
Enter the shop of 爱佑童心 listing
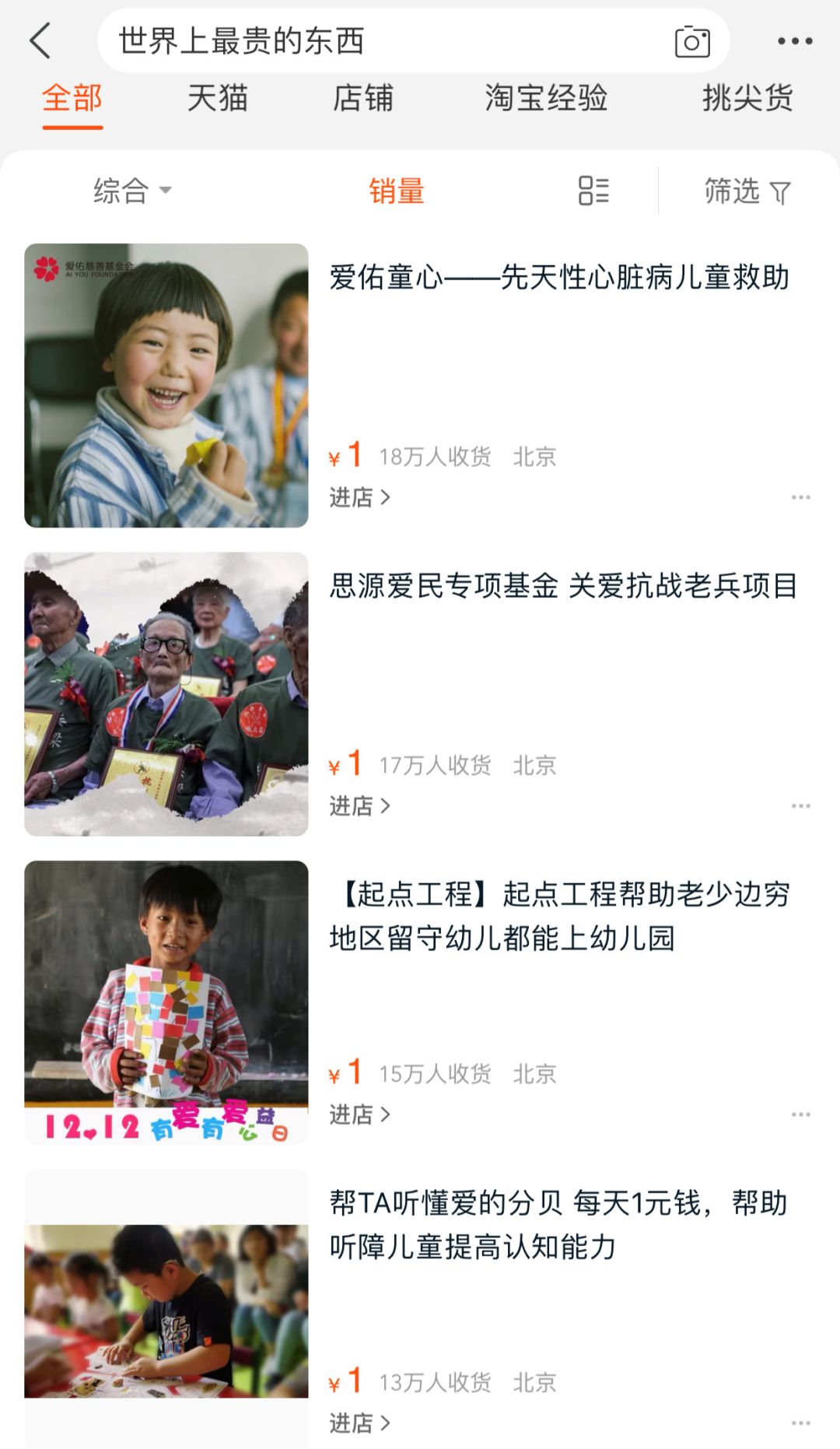(x=359, y=497)
